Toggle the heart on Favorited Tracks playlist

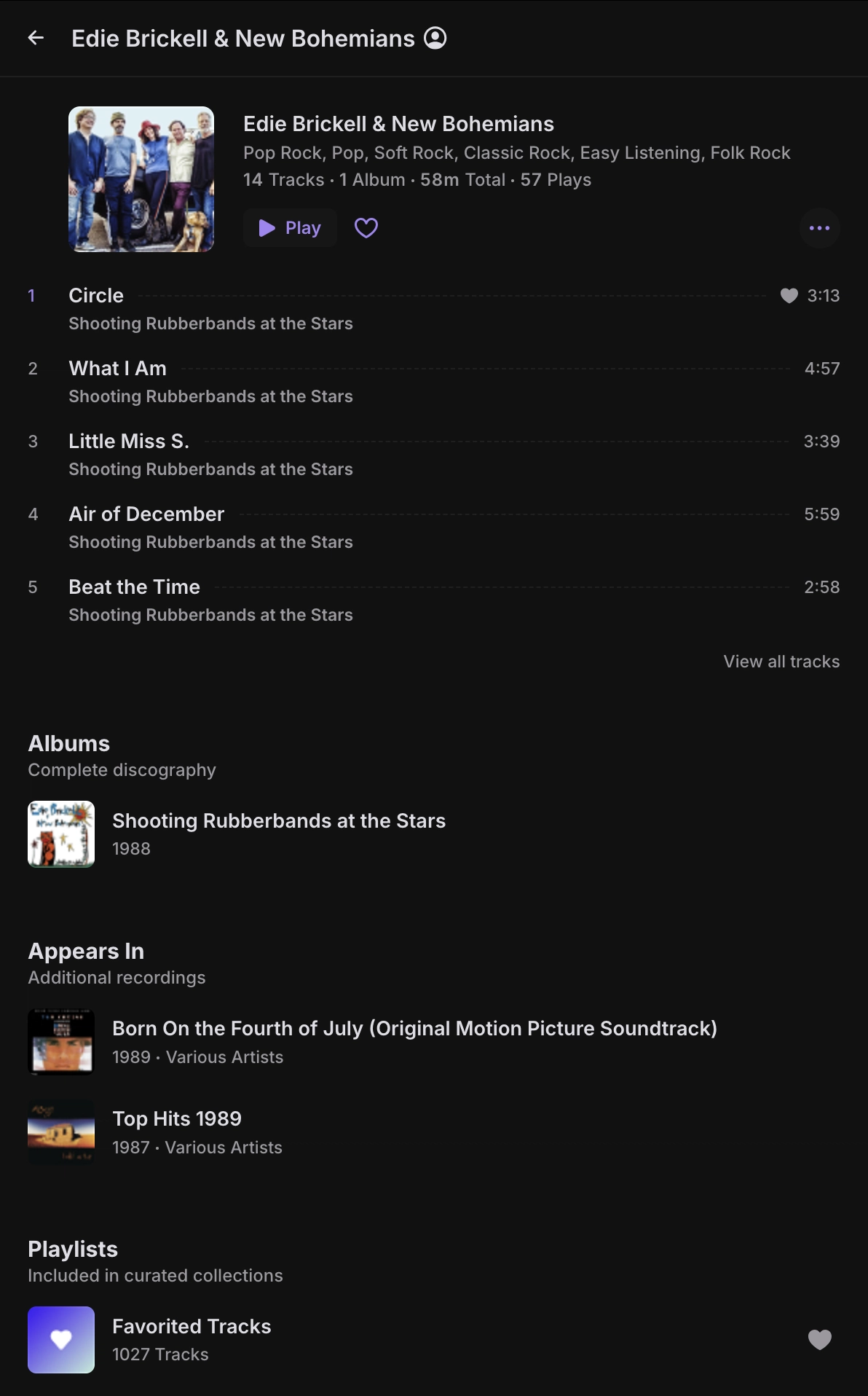pos(820,1340)
